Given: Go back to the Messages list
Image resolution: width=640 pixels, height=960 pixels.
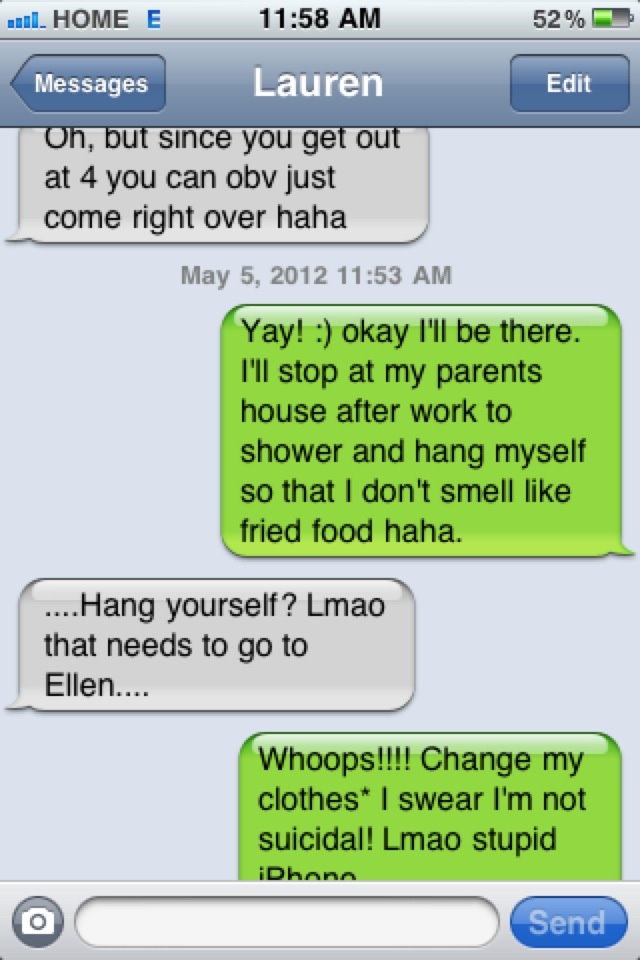Looking at the screenshot, I should coord(88,84).
